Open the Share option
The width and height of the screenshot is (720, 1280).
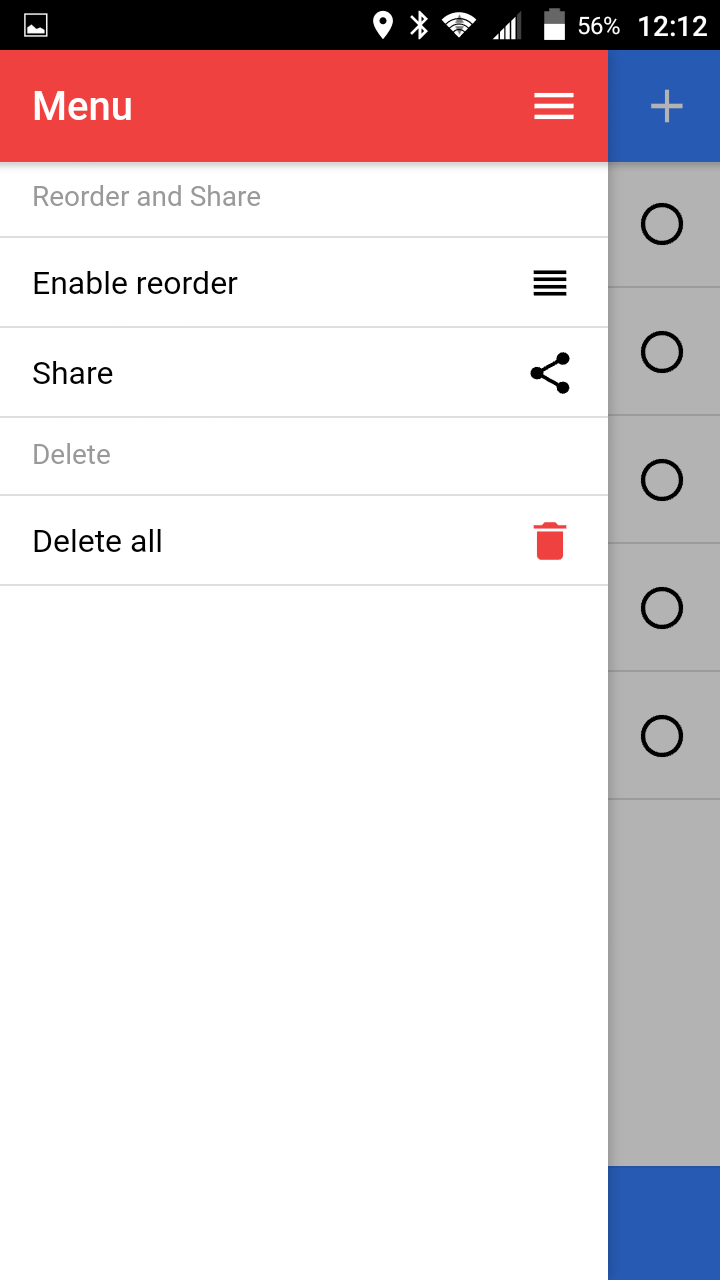[304, 372]
